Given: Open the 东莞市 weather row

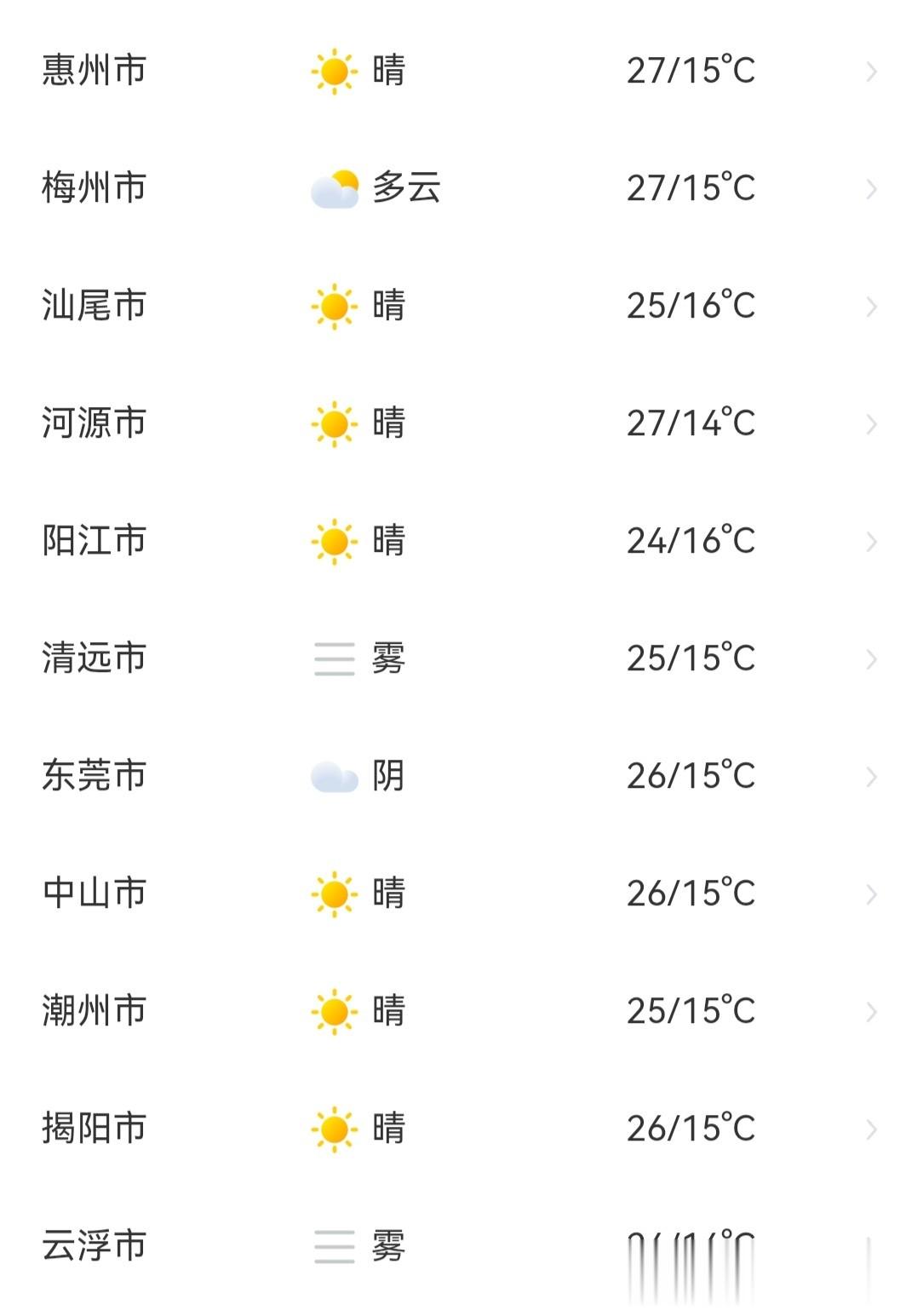Looking at the screenshot, I should click(461, 776).
